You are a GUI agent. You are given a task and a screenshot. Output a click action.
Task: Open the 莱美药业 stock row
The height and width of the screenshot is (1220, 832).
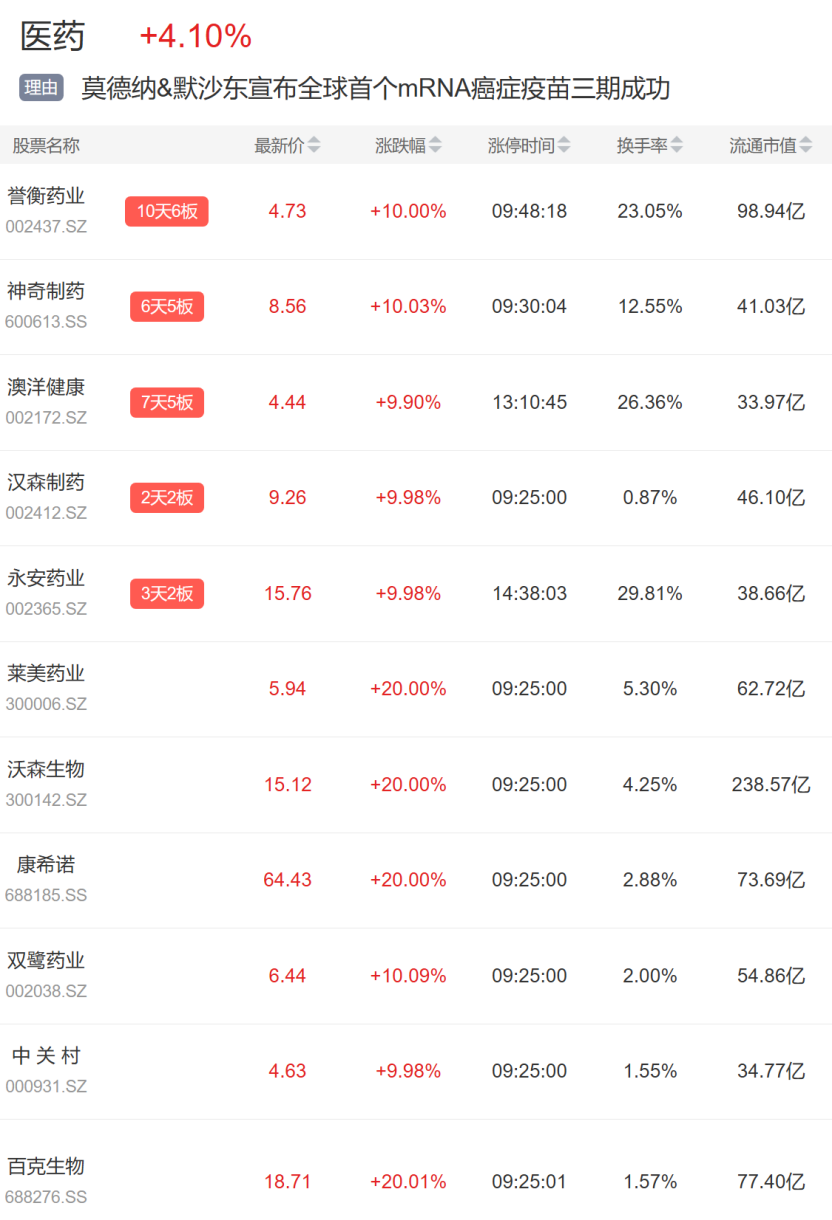pos(416,689)
